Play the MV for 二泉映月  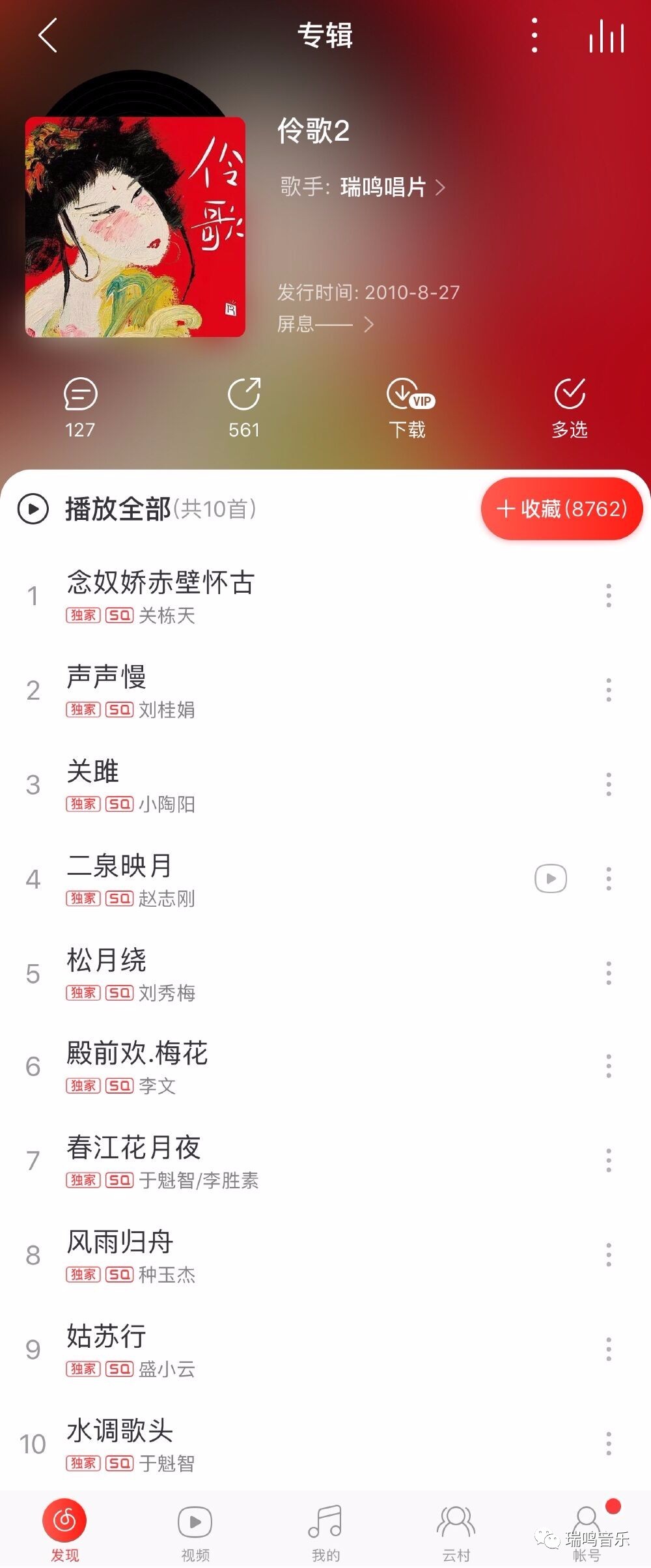pos(550,878)
